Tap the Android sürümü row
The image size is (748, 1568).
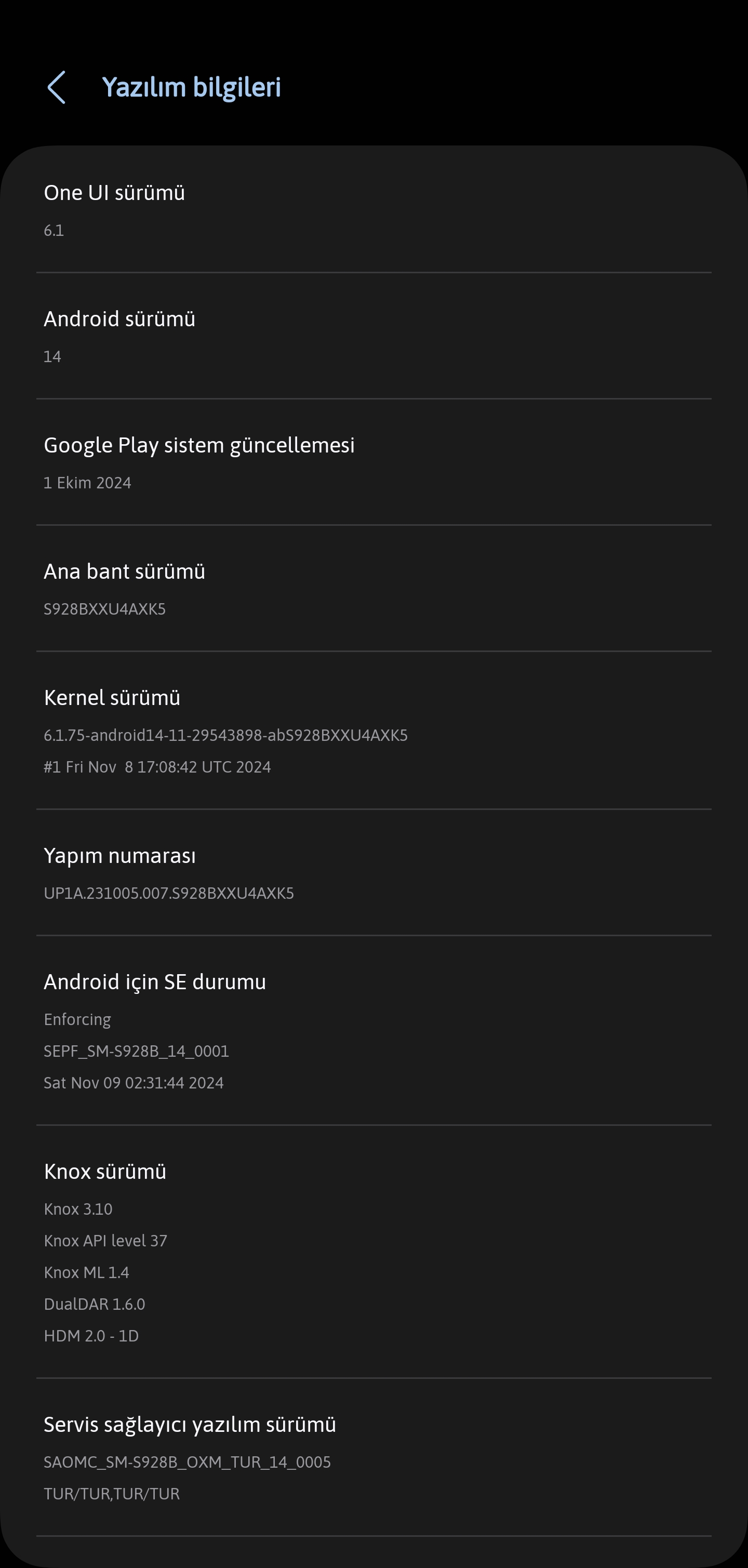pyautogui.click(x=373, y=336)
